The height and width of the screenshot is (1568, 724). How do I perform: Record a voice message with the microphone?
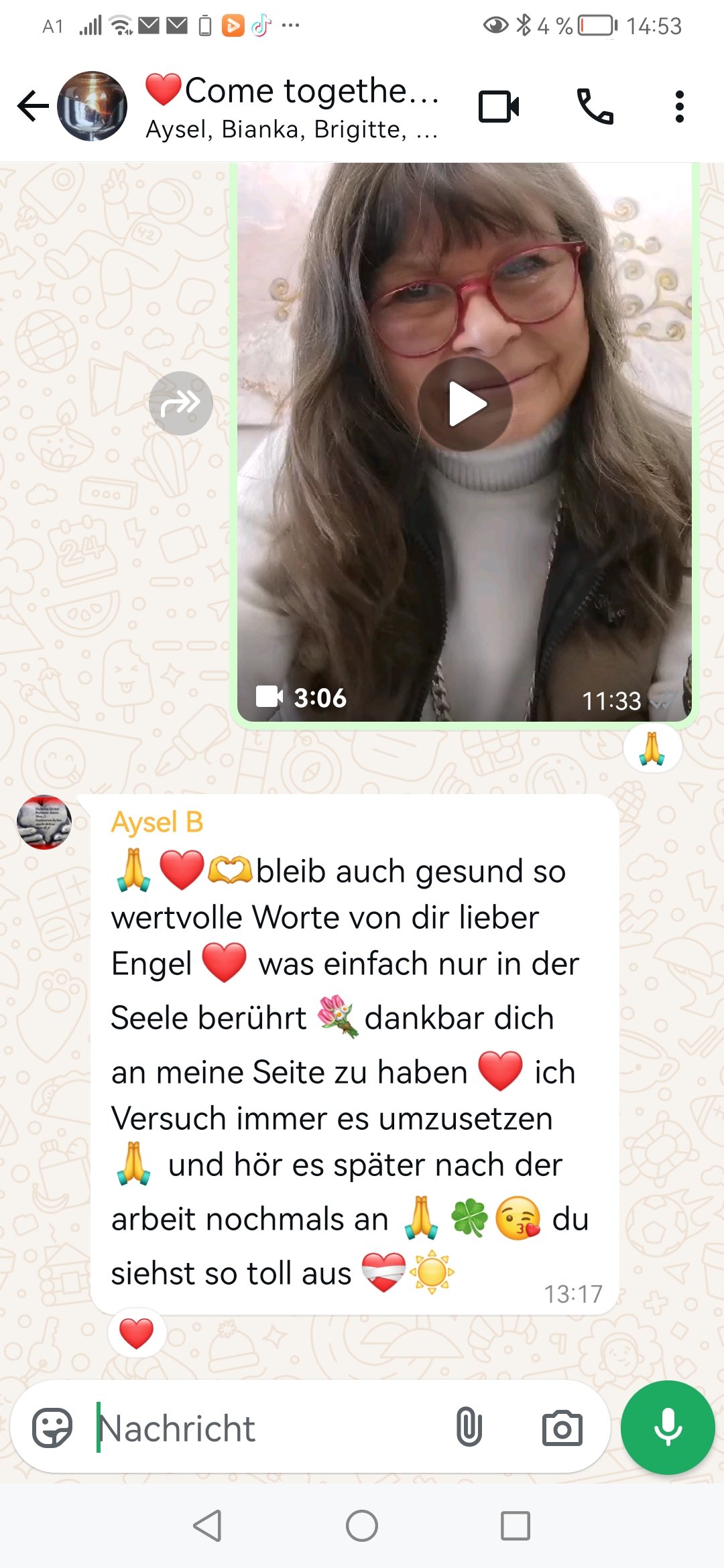(668, 1427)
